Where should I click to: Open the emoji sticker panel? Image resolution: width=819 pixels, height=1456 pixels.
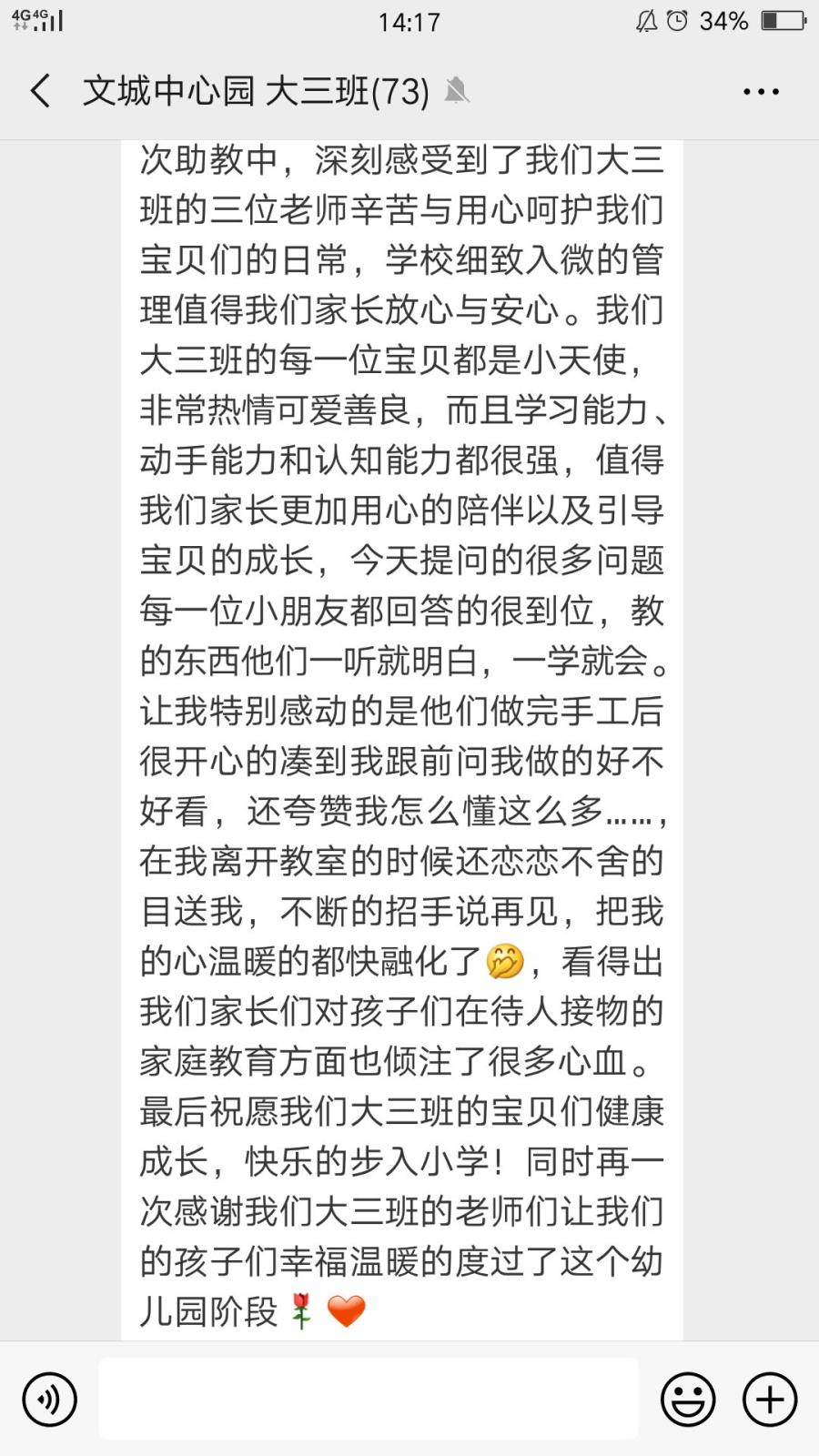pyautogui.click(x=688, y=1400)
